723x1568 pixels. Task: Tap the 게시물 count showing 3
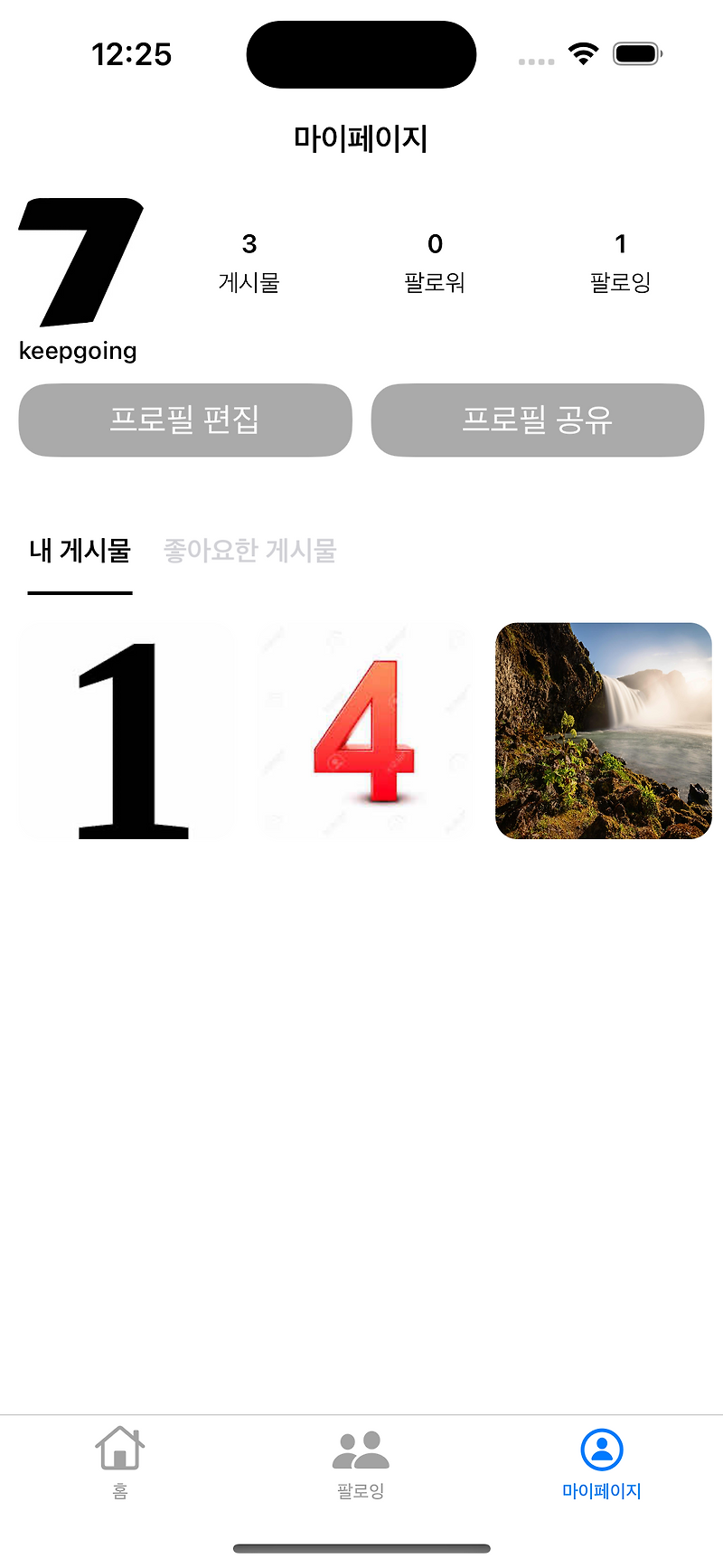(249, 262)
